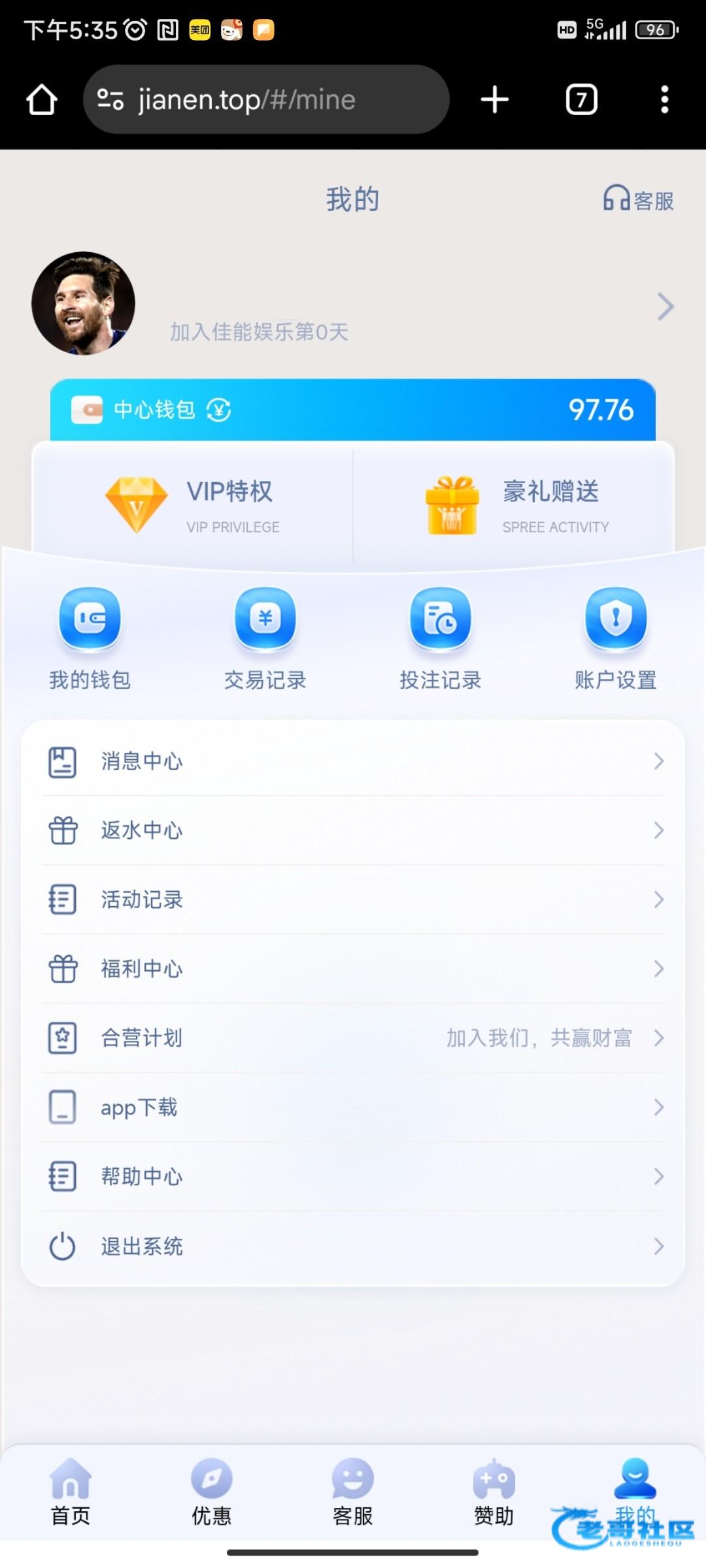Screen dimensions: 706x1568
Task: Open 账户设置
Action: [616, 637]
